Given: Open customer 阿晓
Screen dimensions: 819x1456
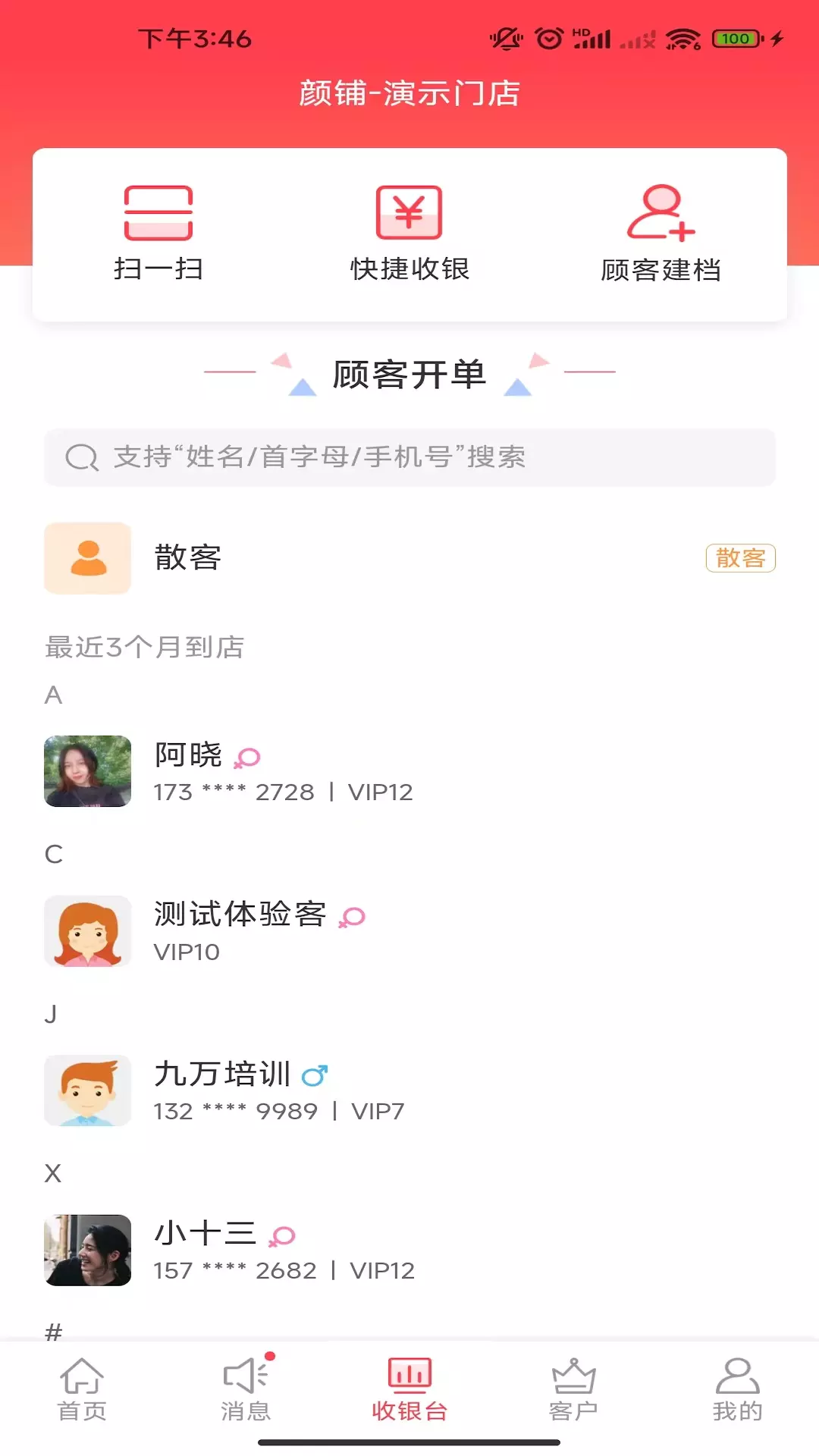Looking at the screenshot, I should tap(409, 771).
